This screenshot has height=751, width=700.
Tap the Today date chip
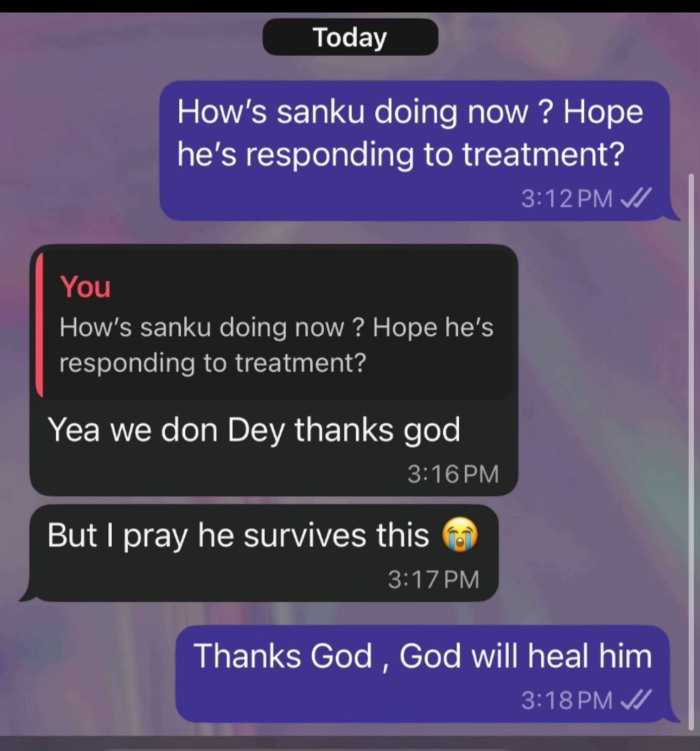350,38
